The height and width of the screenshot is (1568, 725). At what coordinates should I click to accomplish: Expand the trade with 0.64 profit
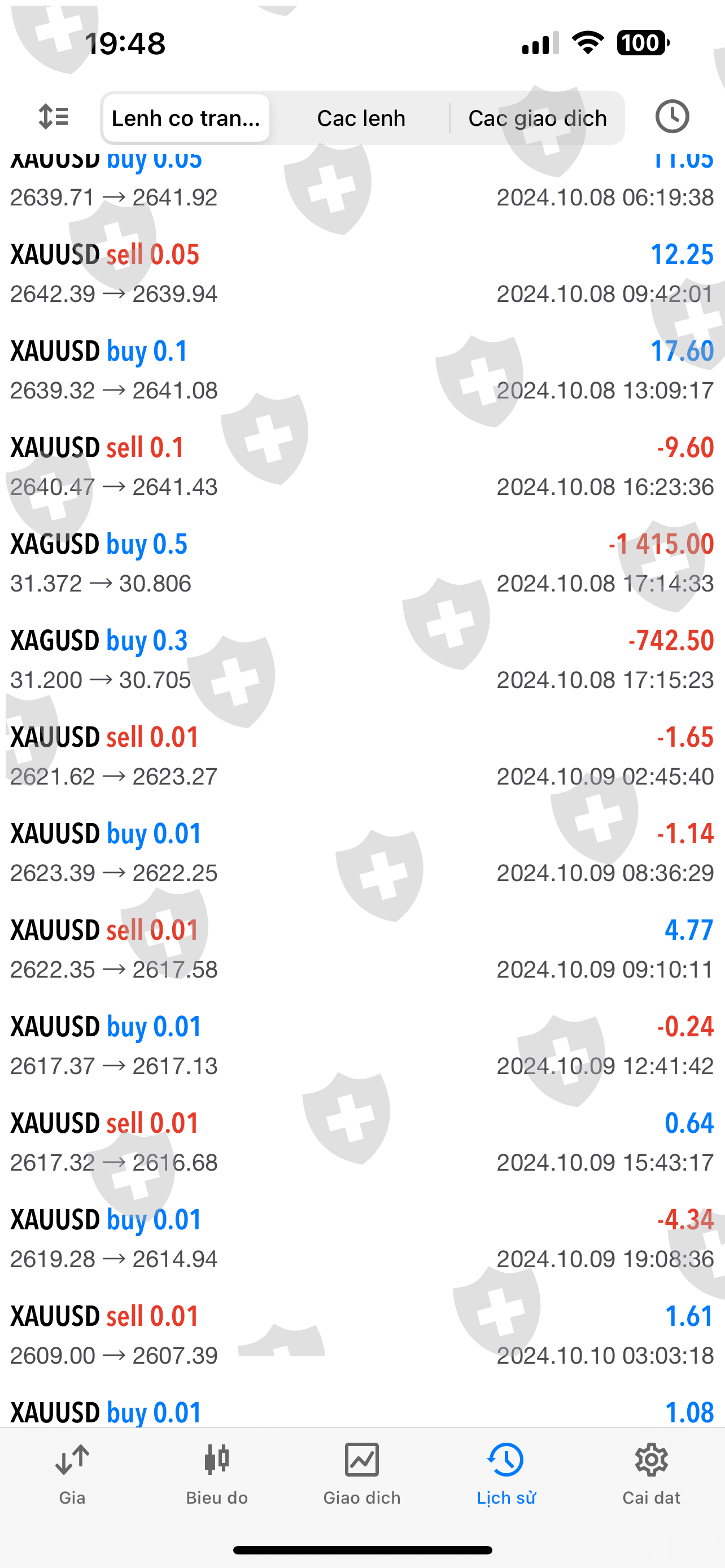[x=361, y=1142]
